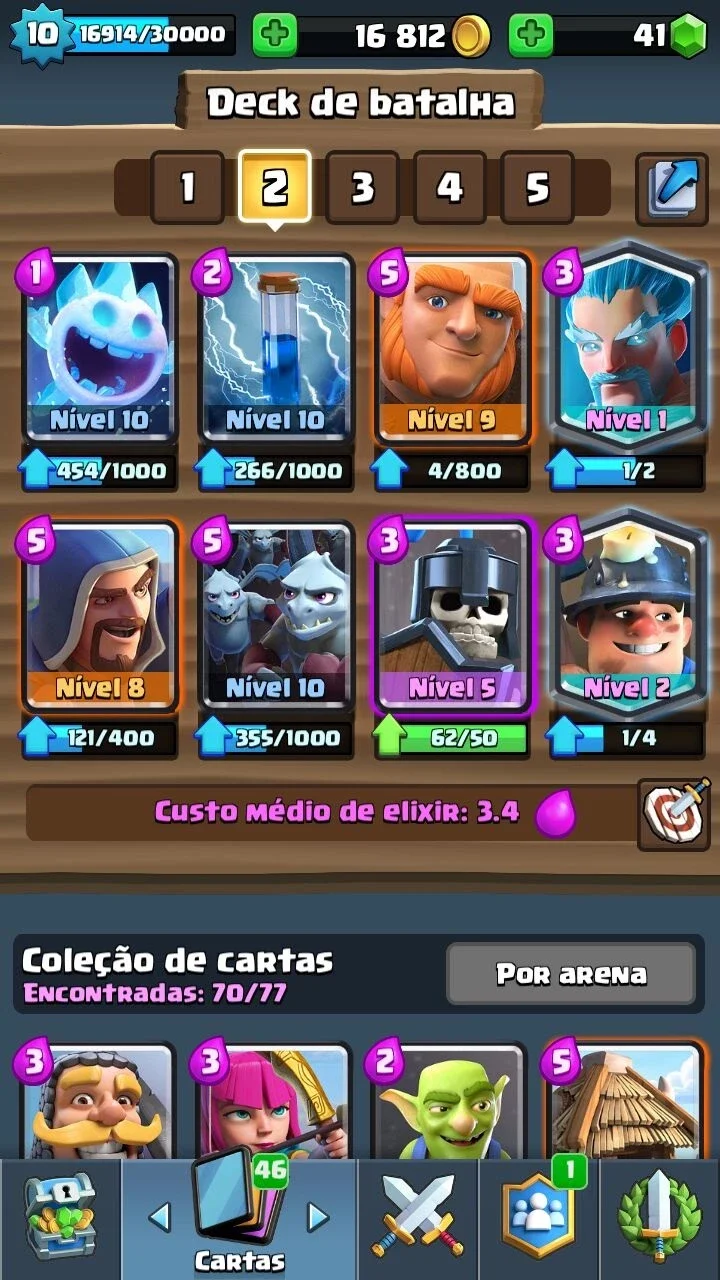Share or copy the deck via arrow icon
The image size is (720, 1280).
pos(672,187)
